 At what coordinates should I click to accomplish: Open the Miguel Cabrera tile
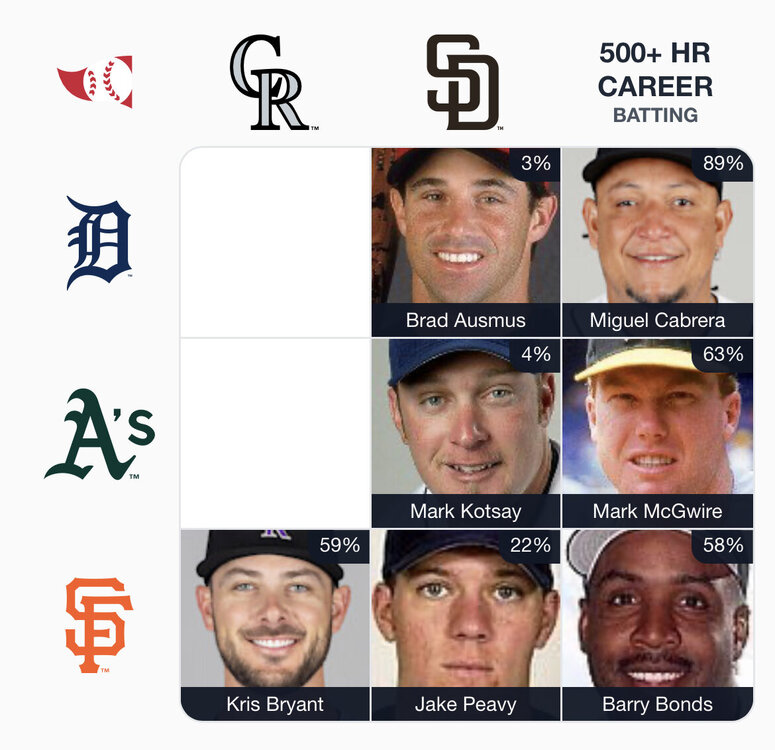[x=657, y=243]
